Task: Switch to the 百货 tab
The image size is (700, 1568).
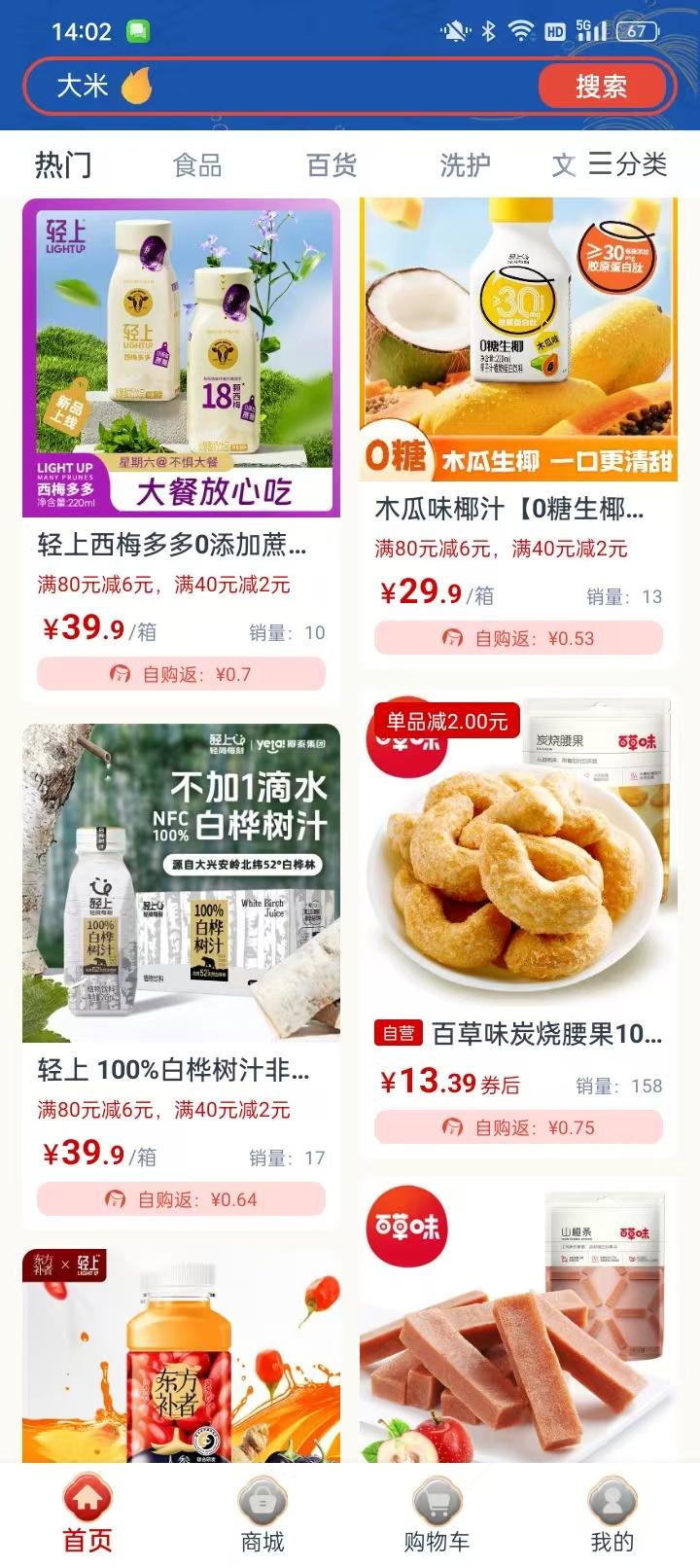Action: (332, 165)
